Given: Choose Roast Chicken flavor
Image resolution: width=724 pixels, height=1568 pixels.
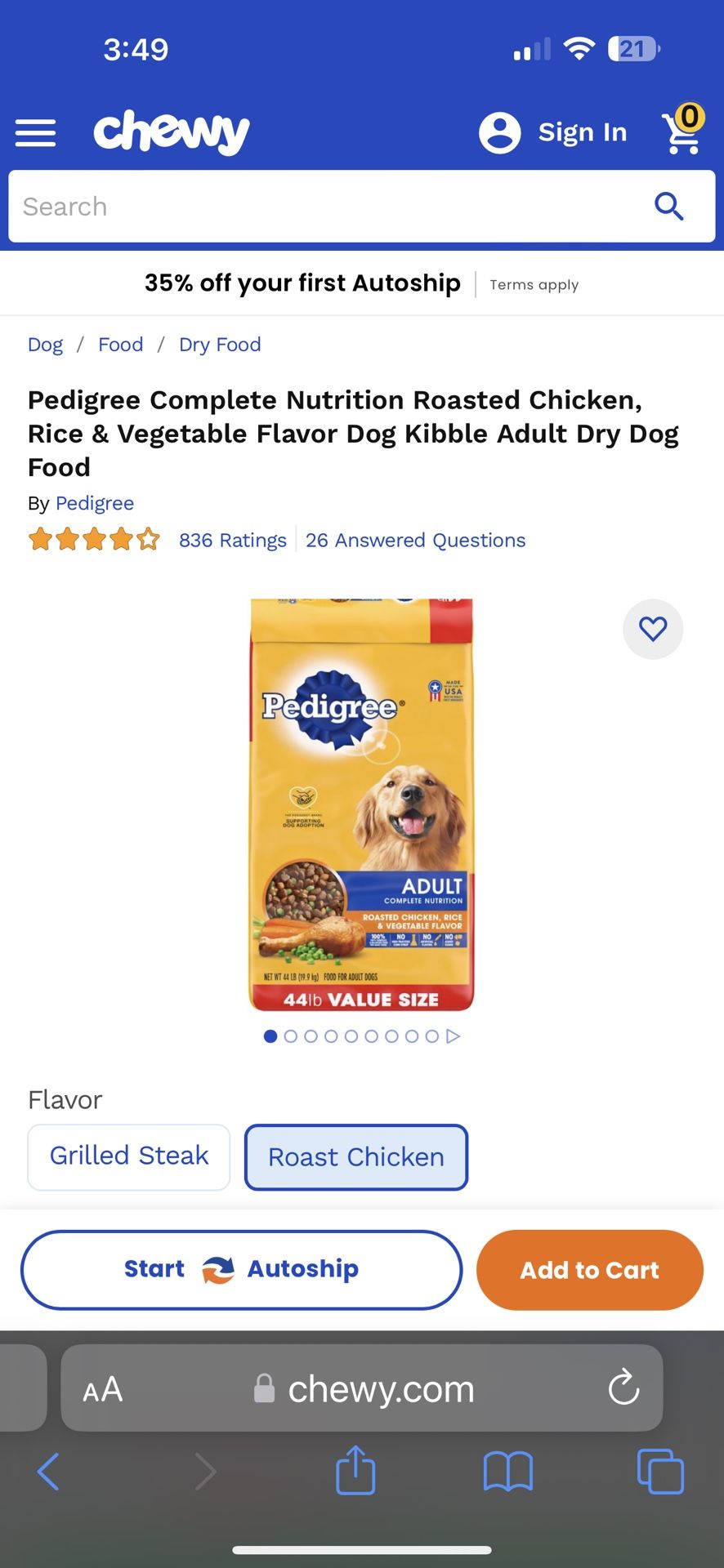Looking at the screenshot, I should 356,1157.
